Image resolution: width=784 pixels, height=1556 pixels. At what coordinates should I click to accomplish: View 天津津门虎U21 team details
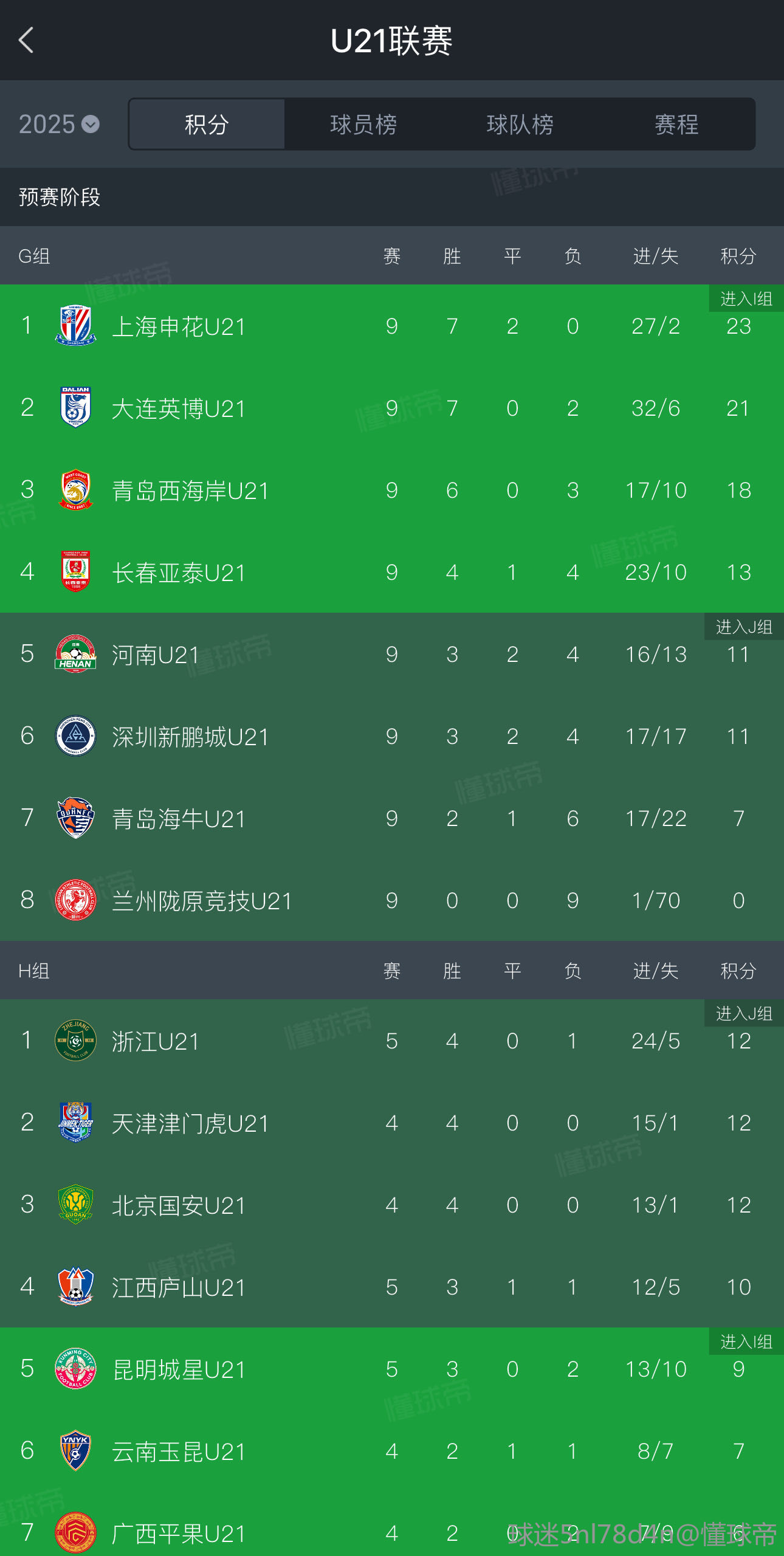(190, 1123)
